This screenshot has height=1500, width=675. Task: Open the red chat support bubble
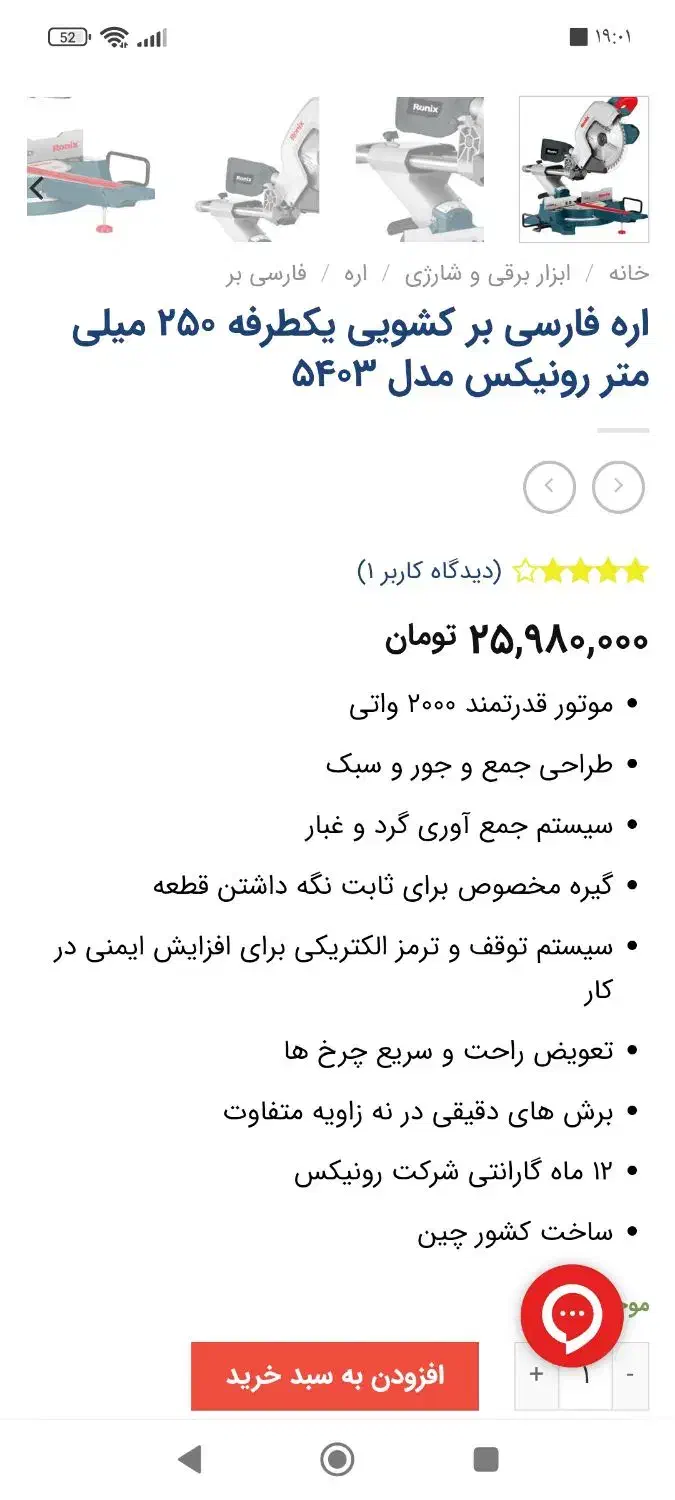tap(572, 1315)
